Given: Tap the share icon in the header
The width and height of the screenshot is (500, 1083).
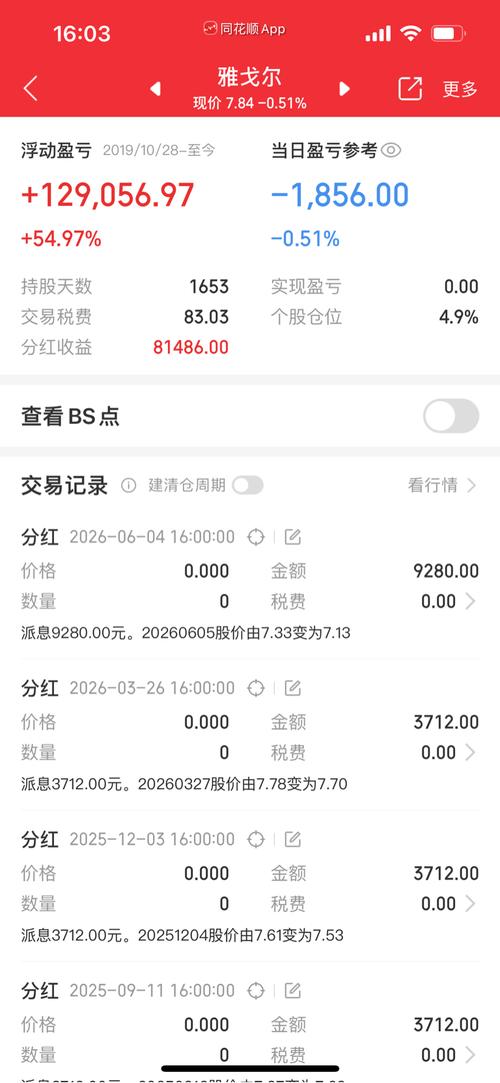Looking at the screenshot, I should tap(410, 88).
